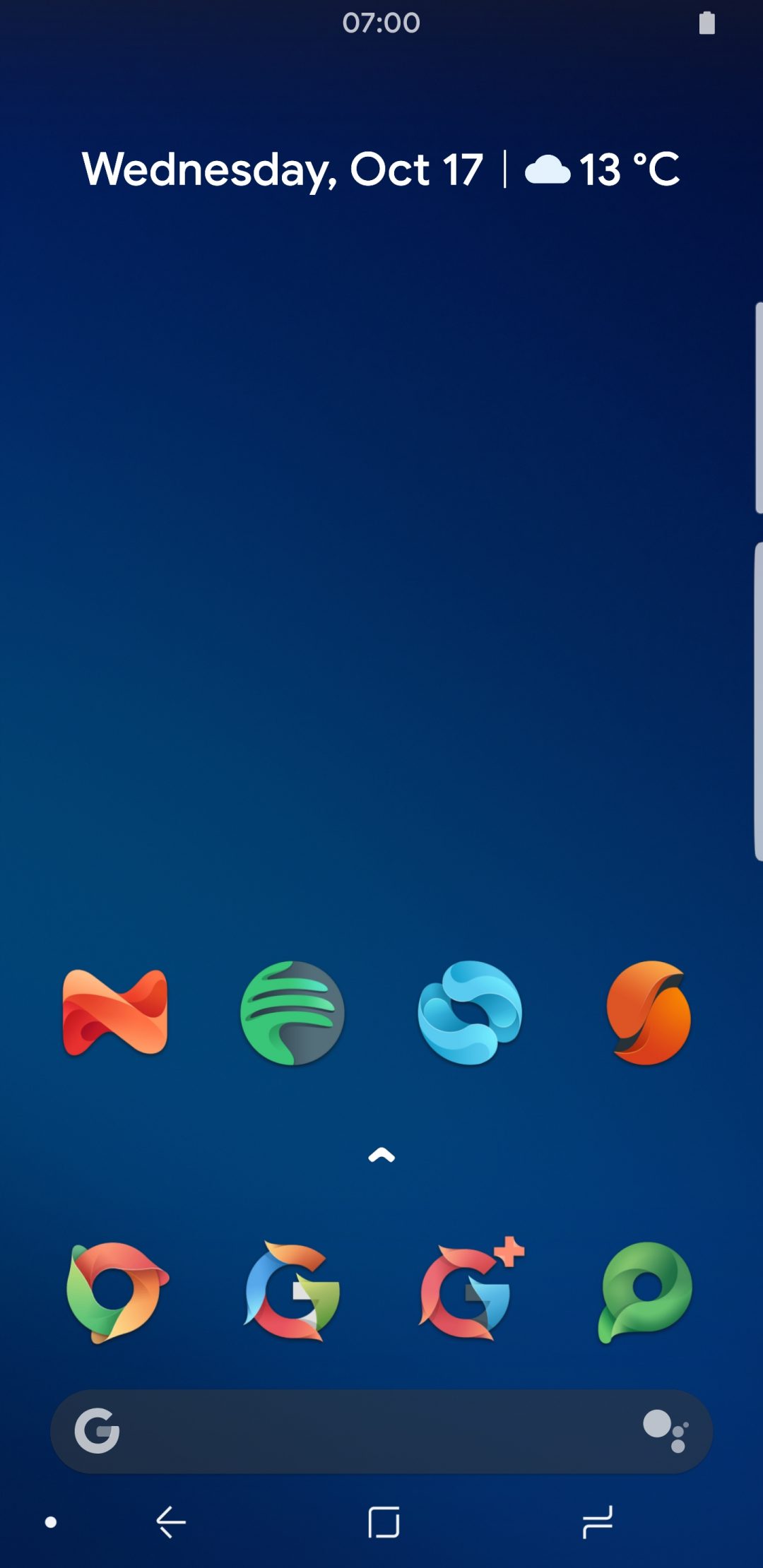Viewport: 763px width, 1568px height.
Task: Tap the Google search bar
Action: coord(381,1431)
